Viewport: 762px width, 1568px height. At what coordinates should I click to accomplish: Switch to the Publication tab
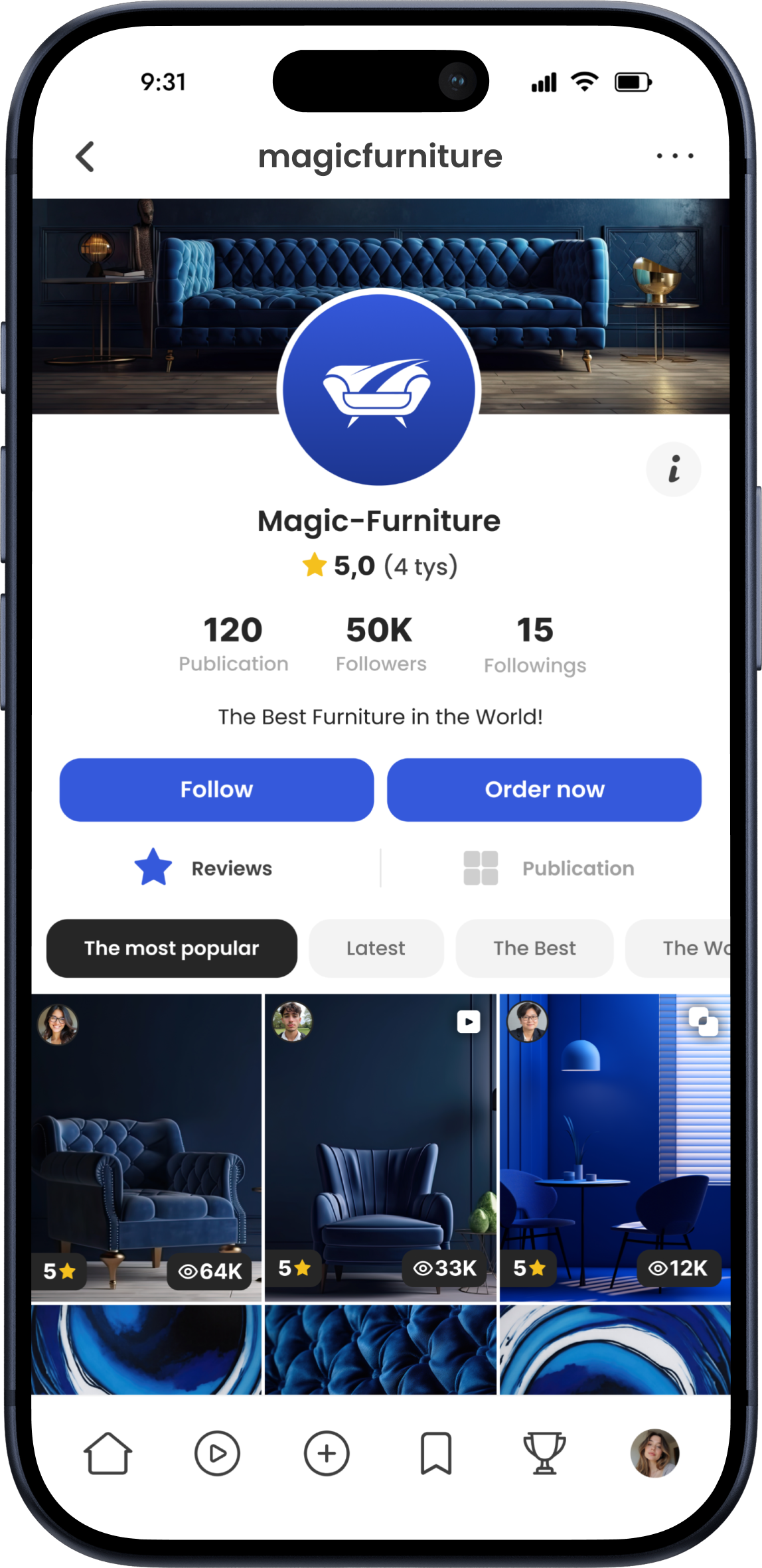(x=549, y=868)
